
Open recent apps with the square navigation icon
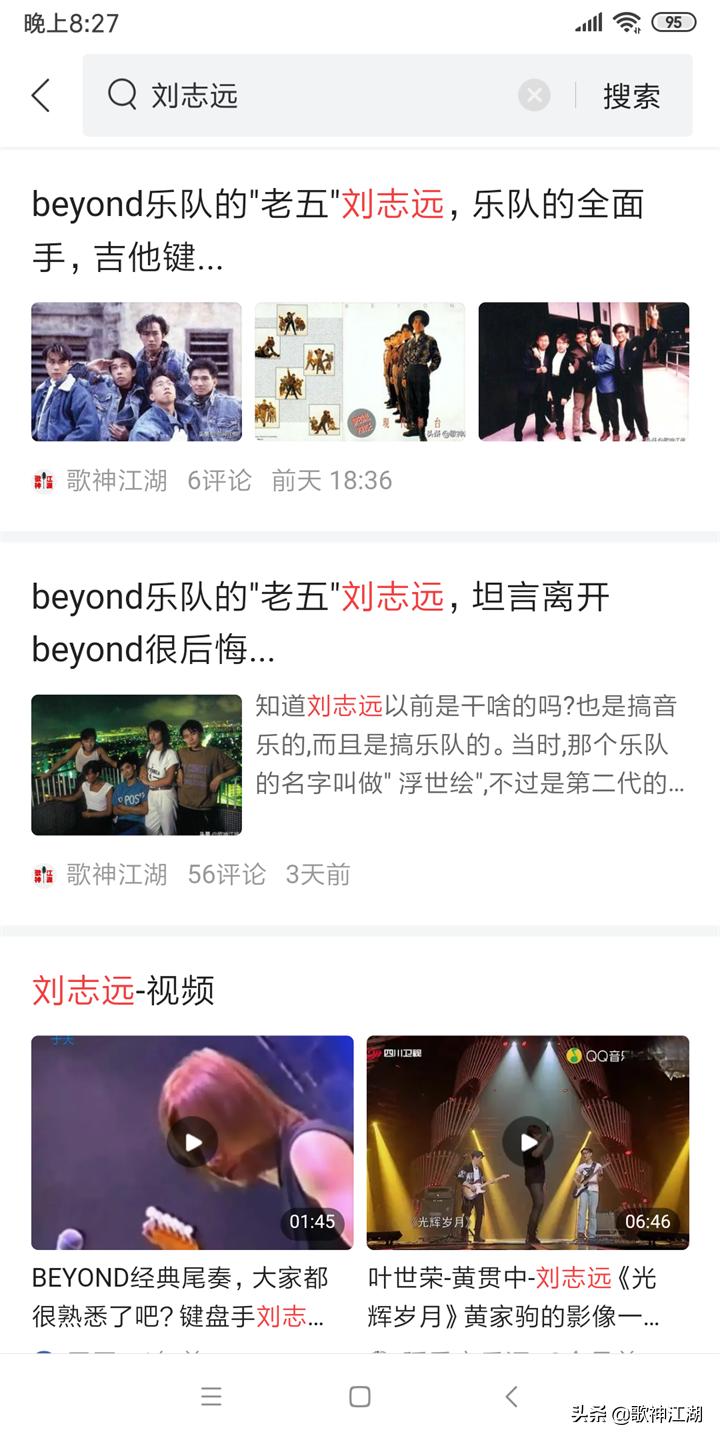tap(360, 1396)
